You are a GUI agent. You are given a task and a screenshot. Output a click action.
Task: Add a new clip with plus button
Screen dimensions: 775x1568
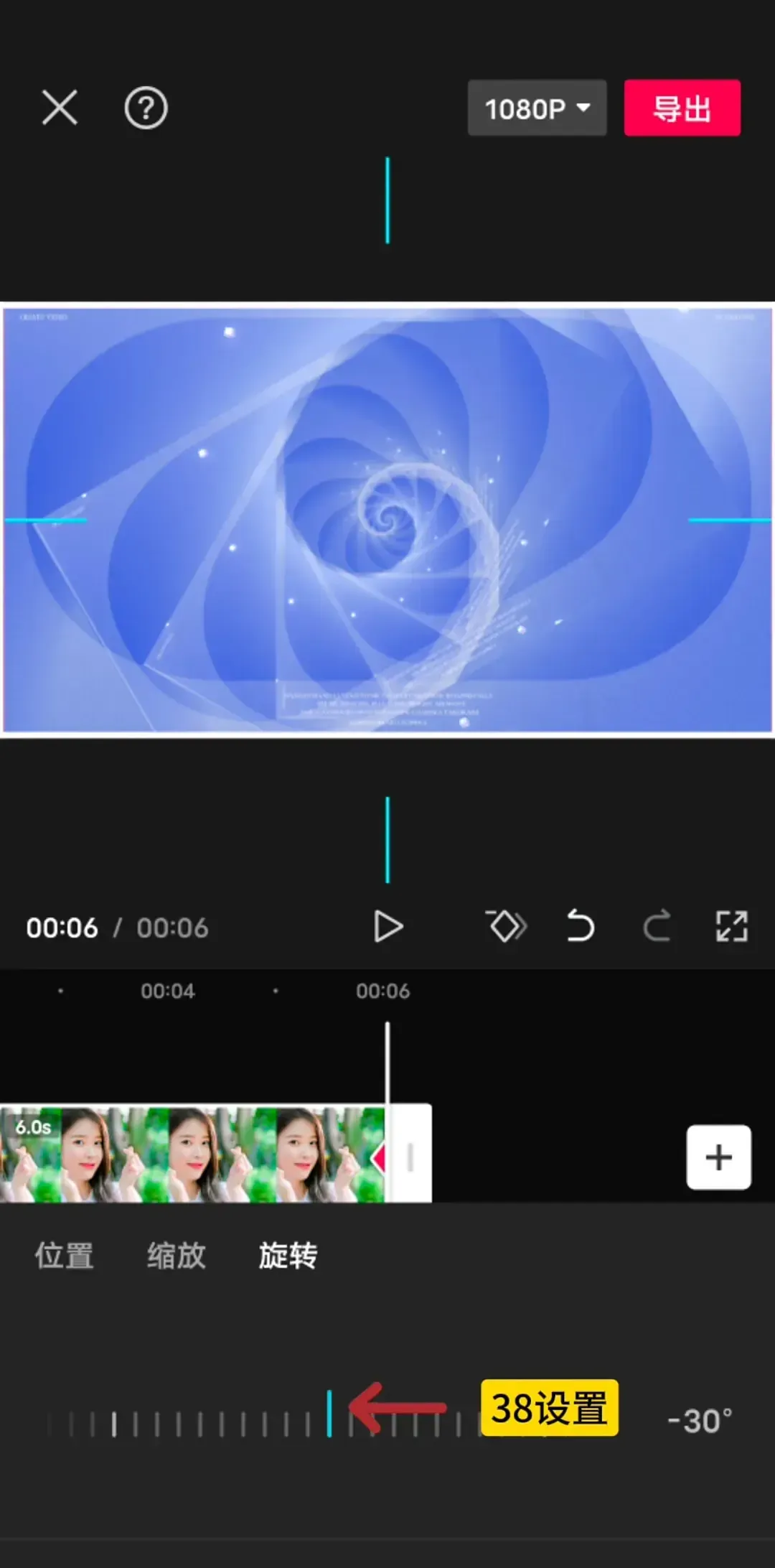pyautogui.click(x=718, y=1157)
